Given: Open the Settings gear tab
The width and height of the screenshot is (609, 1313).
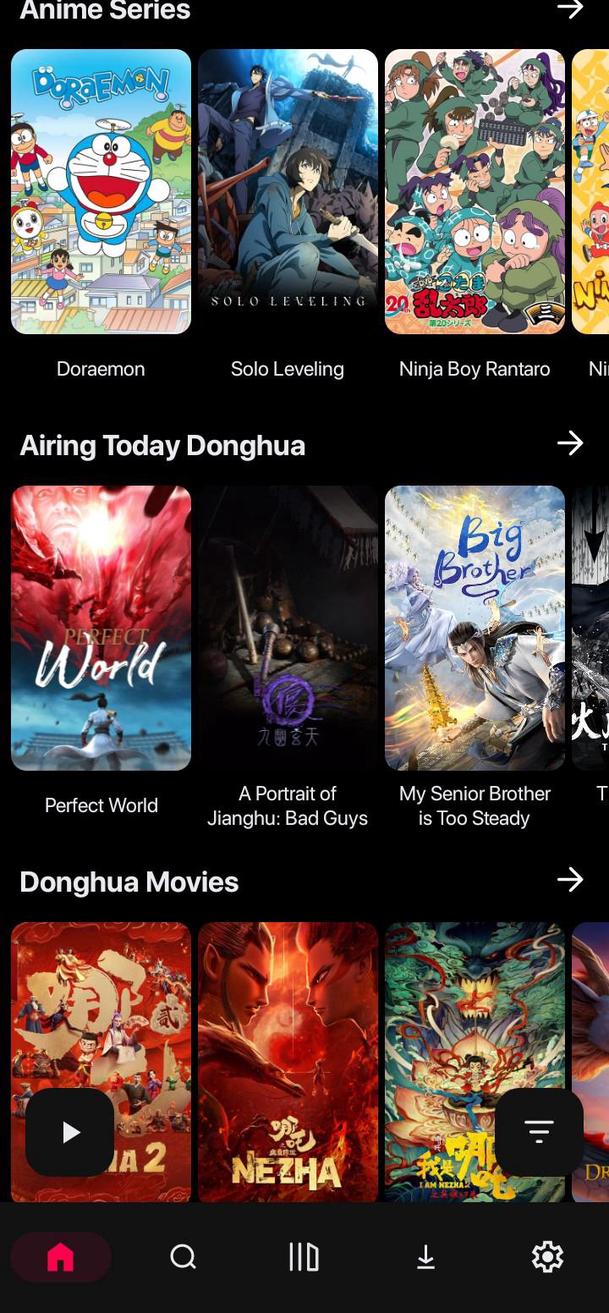Looking at the screenshot, I should [547, 1257].
